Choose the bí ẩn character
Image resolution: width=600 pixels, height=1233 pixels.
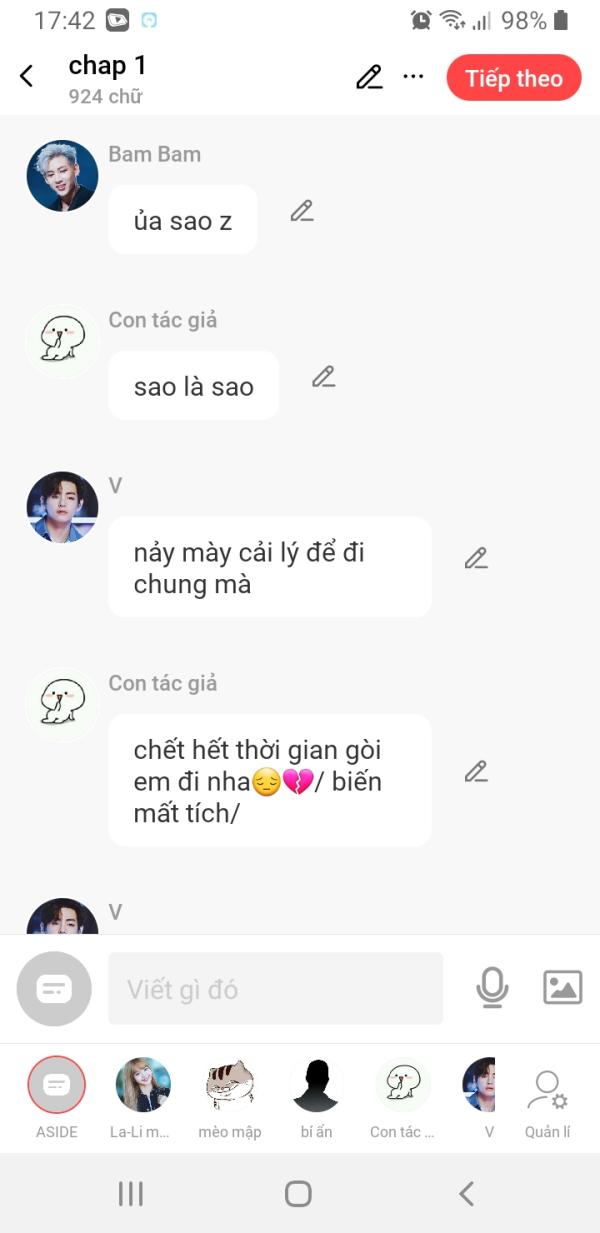click(x=316, y=1086)
